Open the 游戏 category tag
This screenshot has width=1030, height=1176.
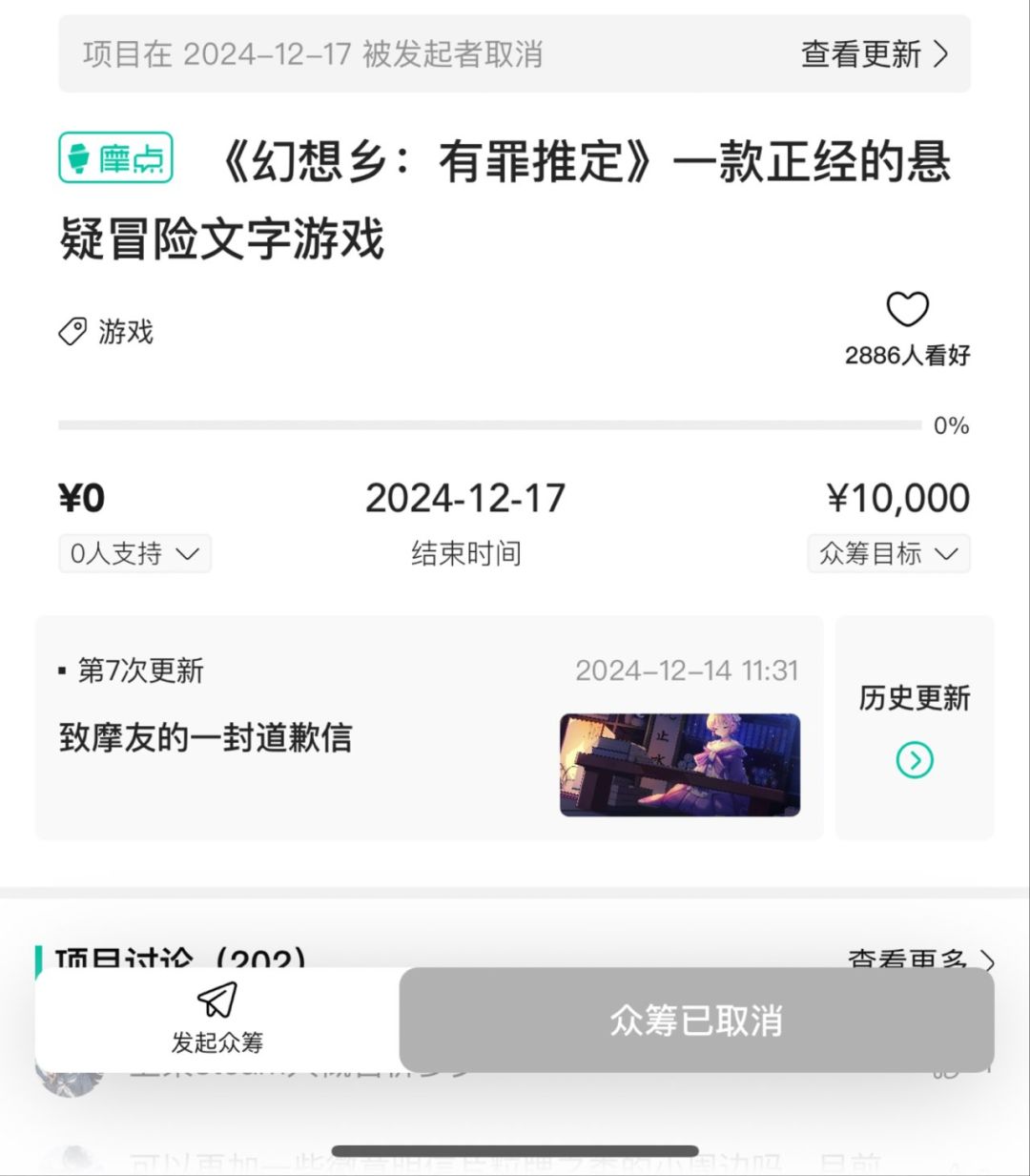107,332
